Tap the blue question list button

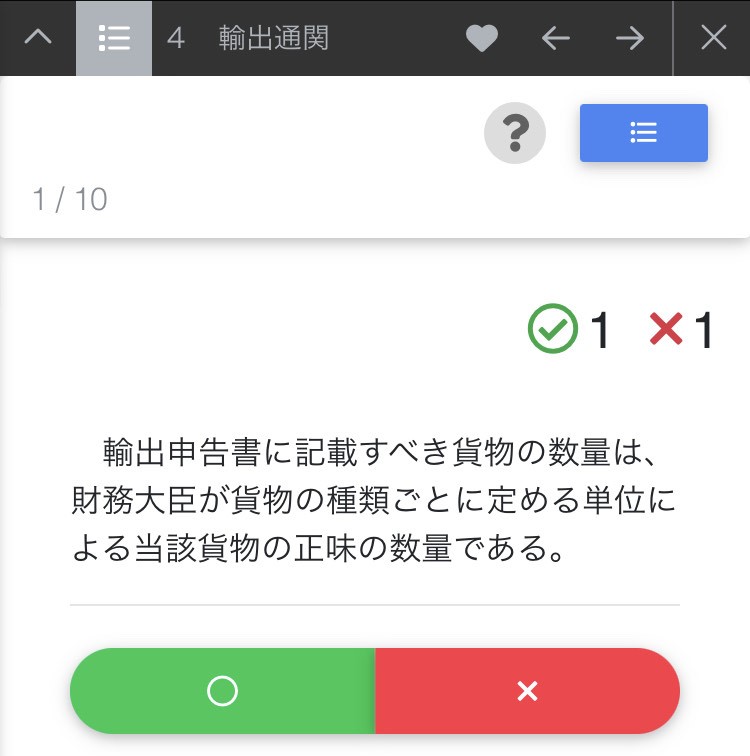pyautogui.click(x=643, y=132)
